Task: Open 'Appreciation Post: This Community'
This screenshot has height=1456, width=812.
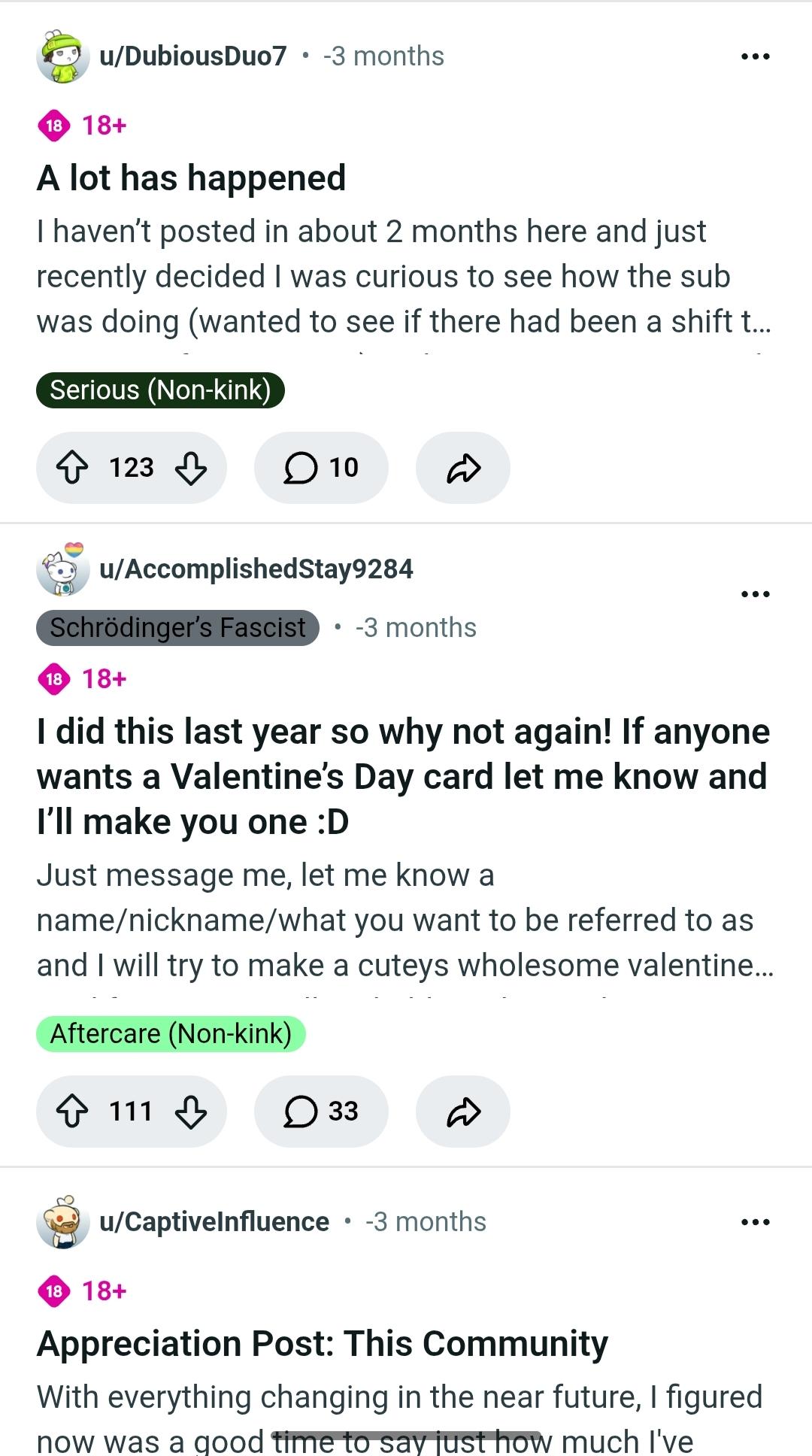Action: pos(322,1344)
